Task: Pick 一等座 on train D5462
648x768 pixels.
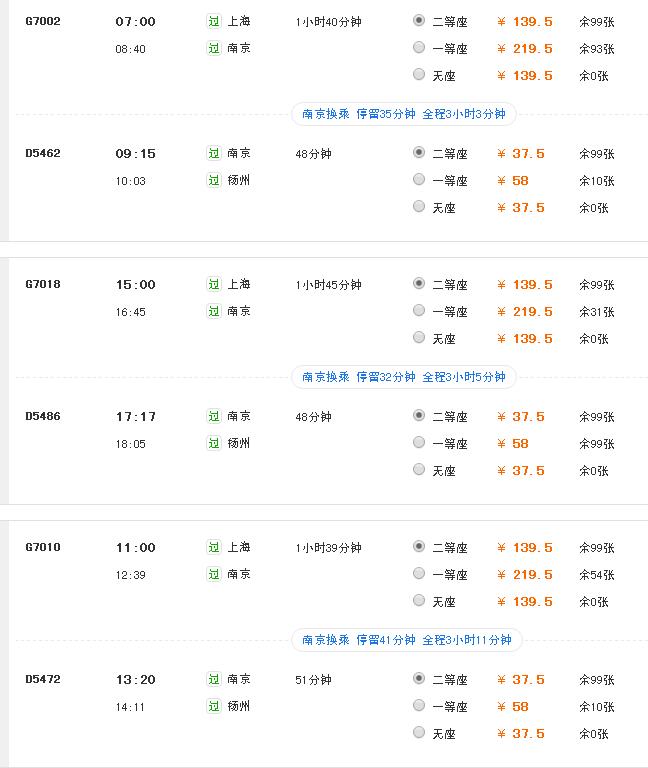Action: 419,179
